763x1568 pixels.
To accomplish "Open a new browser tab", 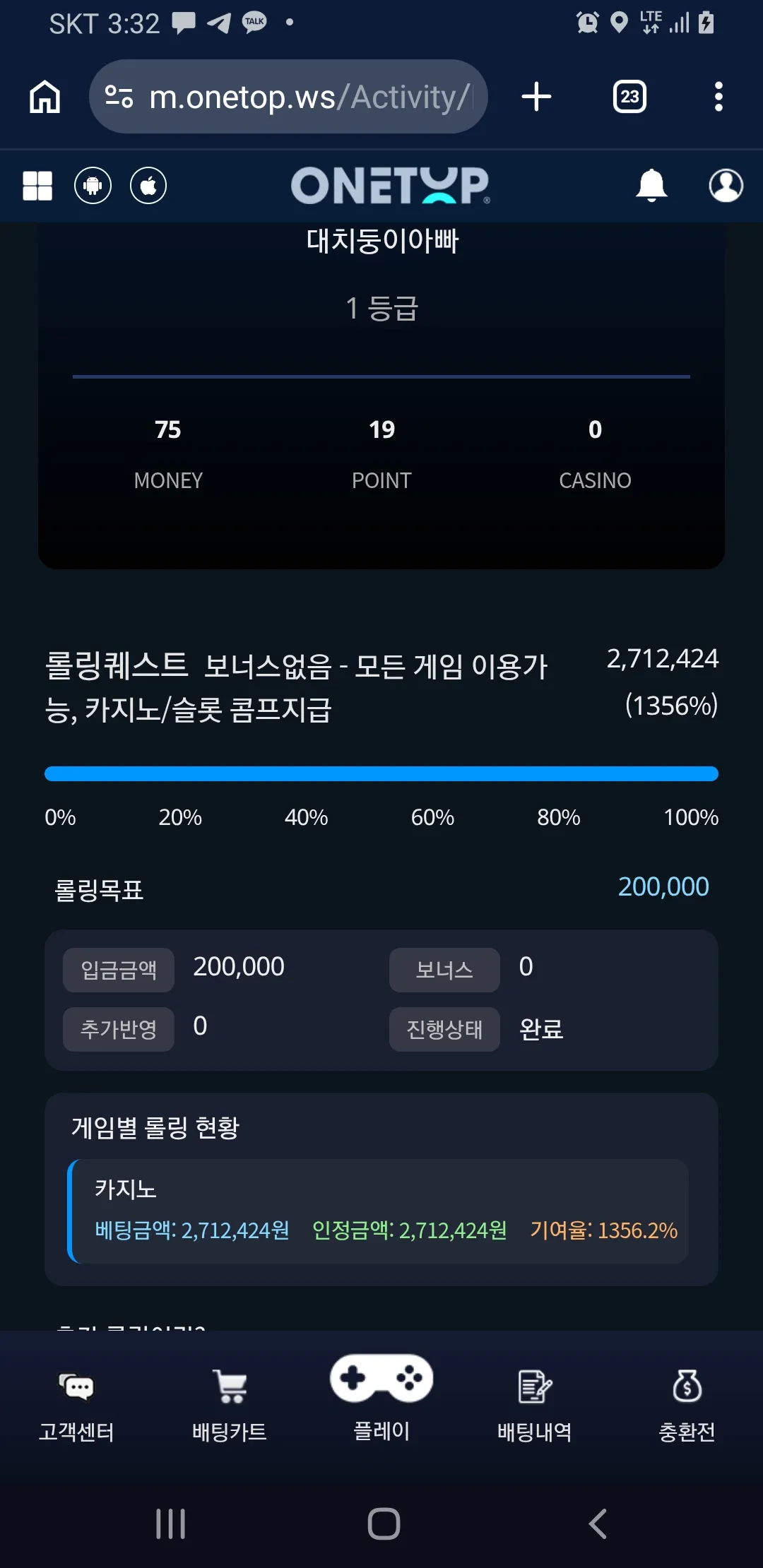I will click(536, 97).
